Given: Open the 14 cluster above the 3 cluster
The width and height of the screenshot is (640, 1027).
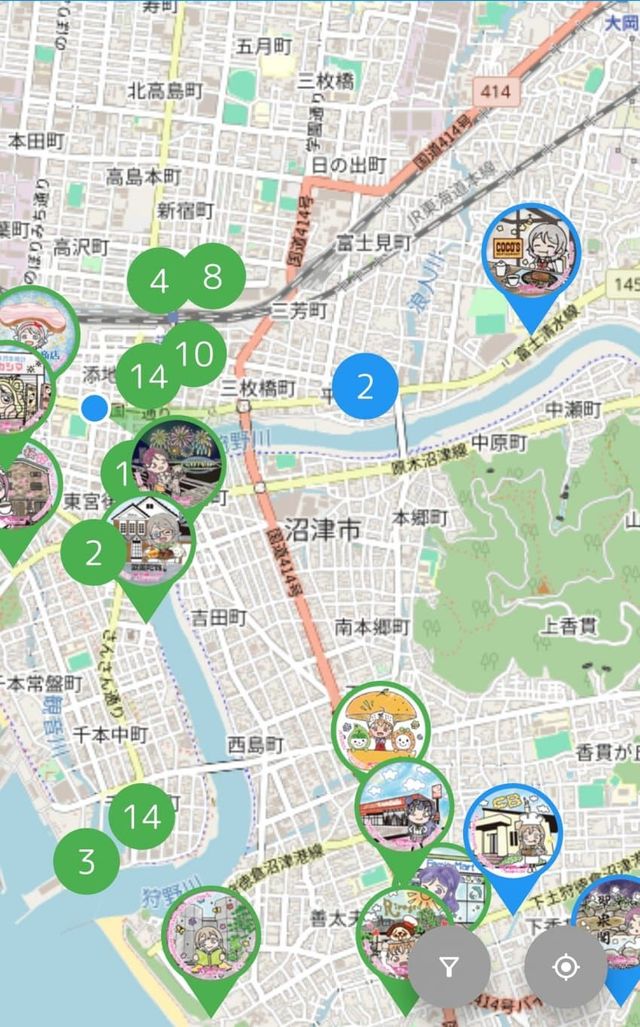Looking at the screenshot, I should [141, 816].
